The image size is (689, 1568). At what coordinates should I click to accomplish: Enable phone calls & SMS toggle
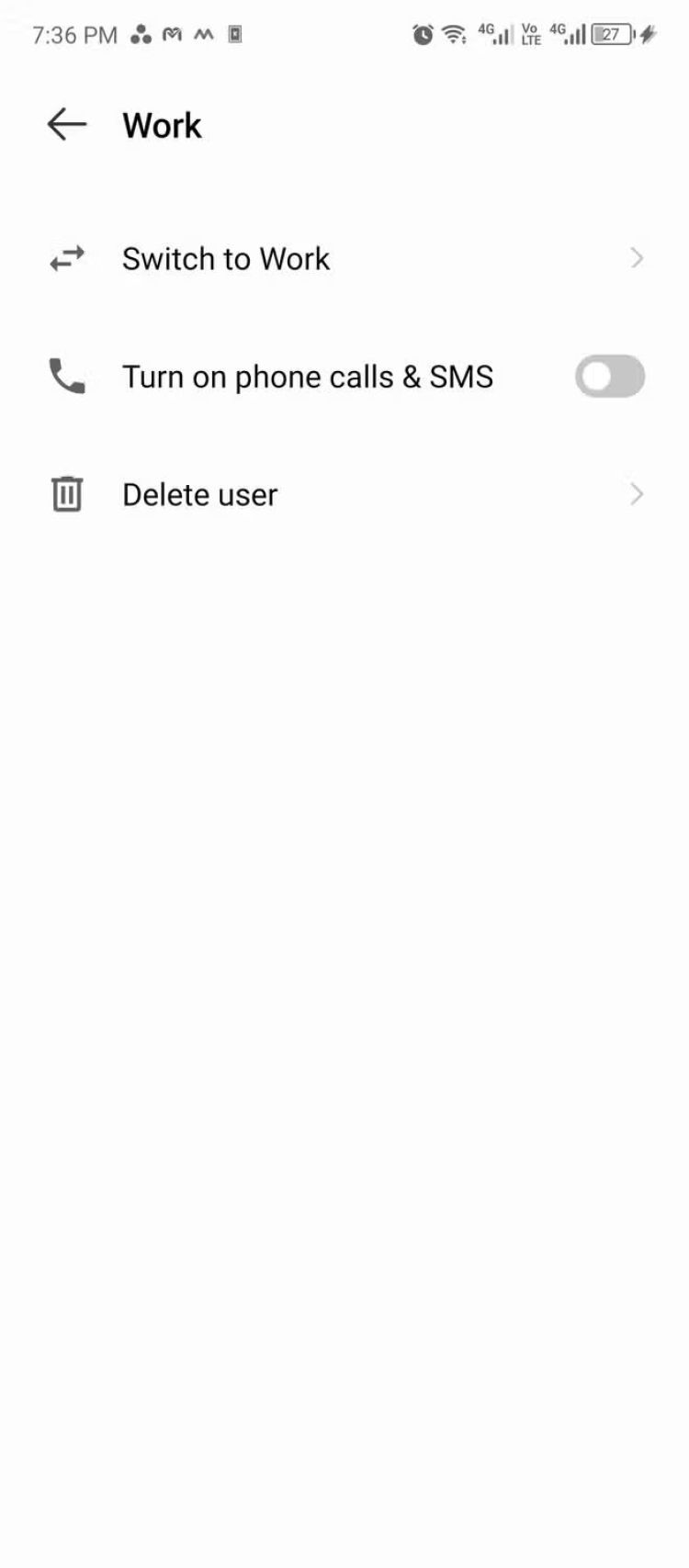pos(609,377)
